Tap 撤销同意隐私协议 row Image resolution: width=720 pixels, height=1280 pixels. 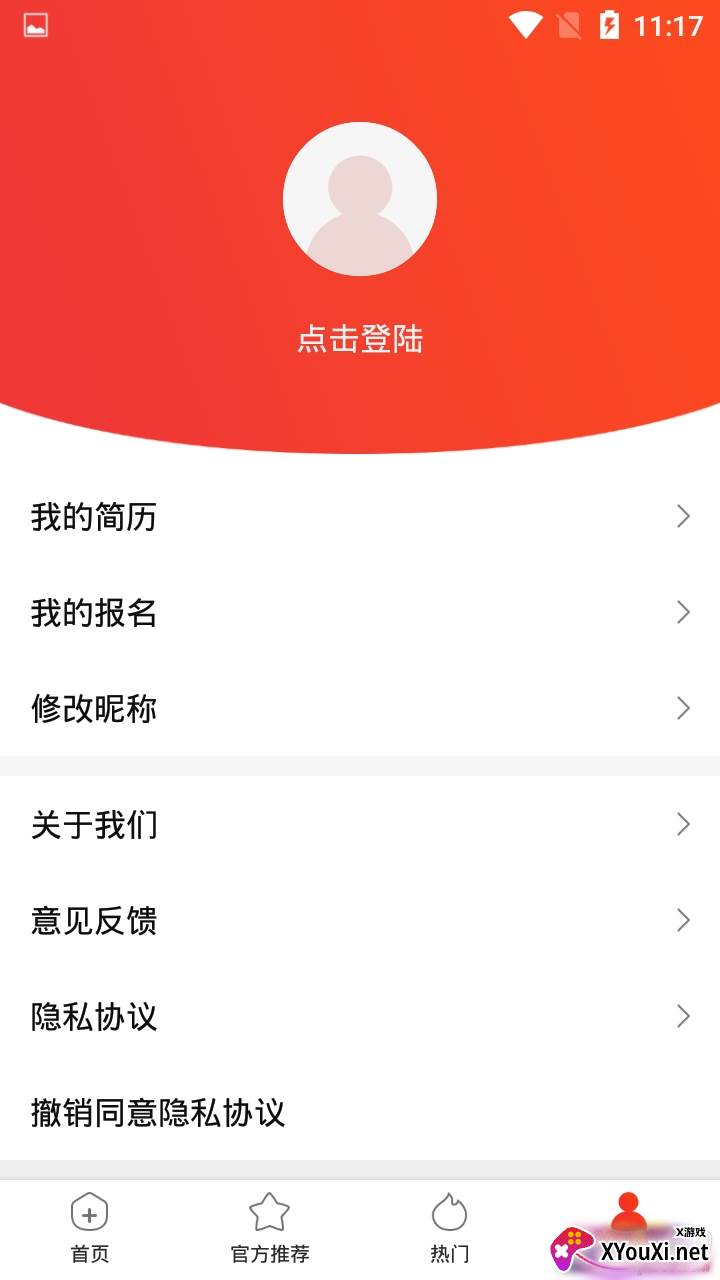(360, 1113)
